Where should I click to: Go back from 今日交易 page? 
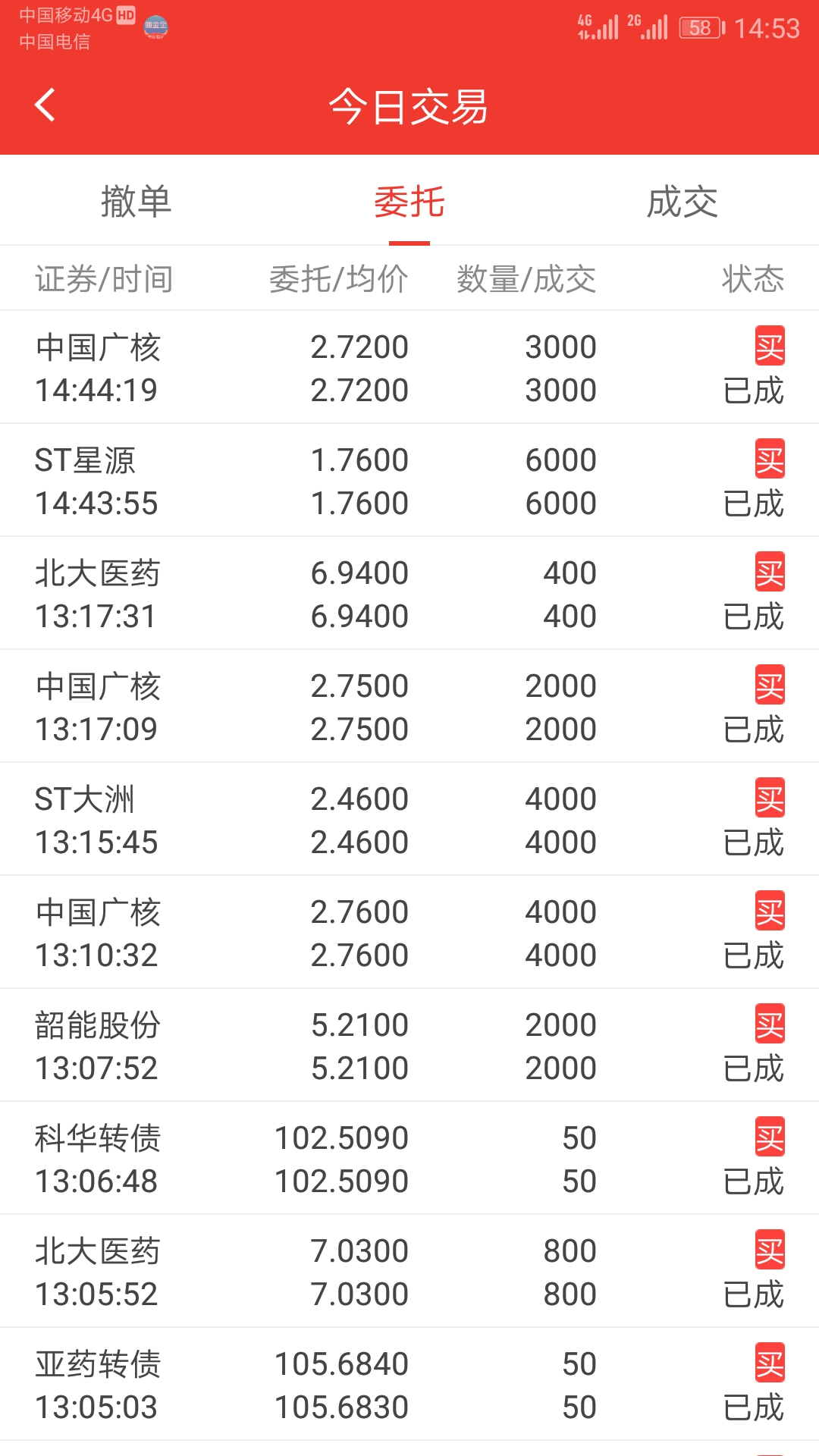(x=45, y=105)
